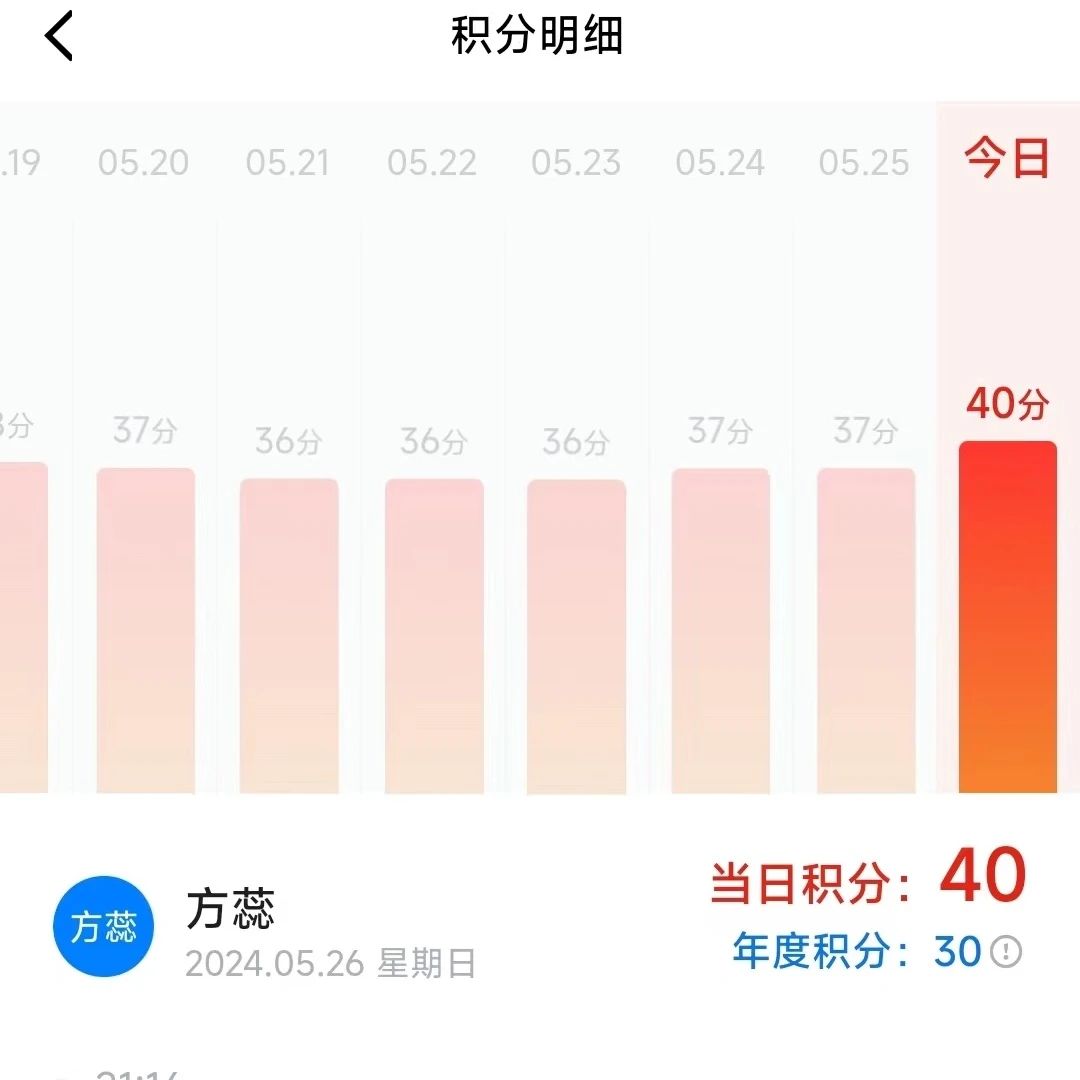Go back from the 积分明细 page
The height and width of the screenshot is (1080, 1080).
60,38
